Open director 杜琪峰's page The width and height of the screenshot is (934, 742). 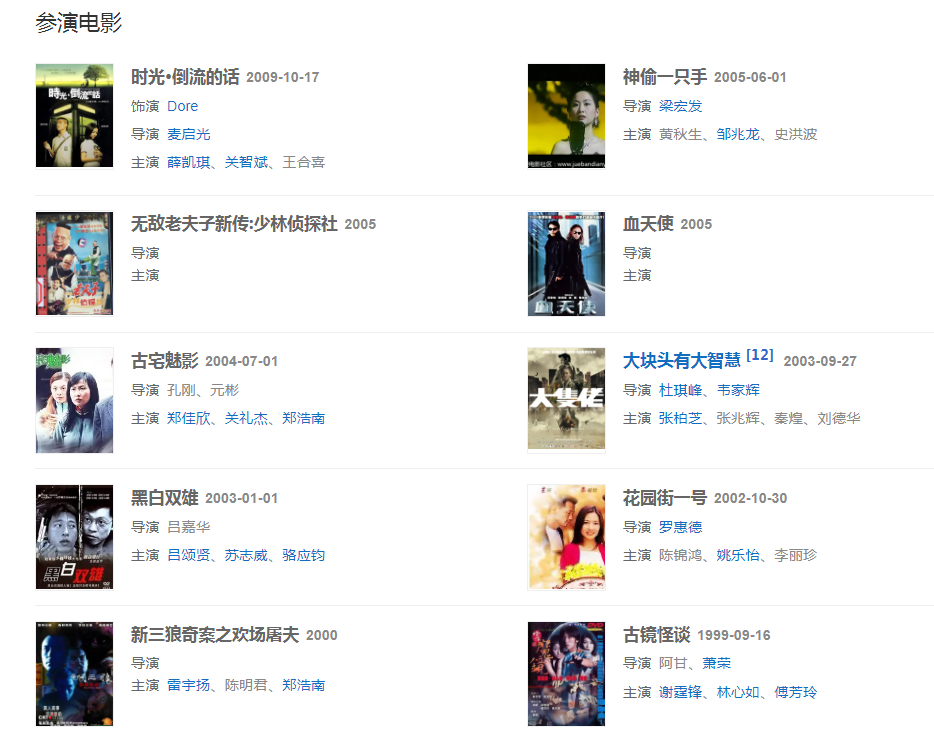680,390
